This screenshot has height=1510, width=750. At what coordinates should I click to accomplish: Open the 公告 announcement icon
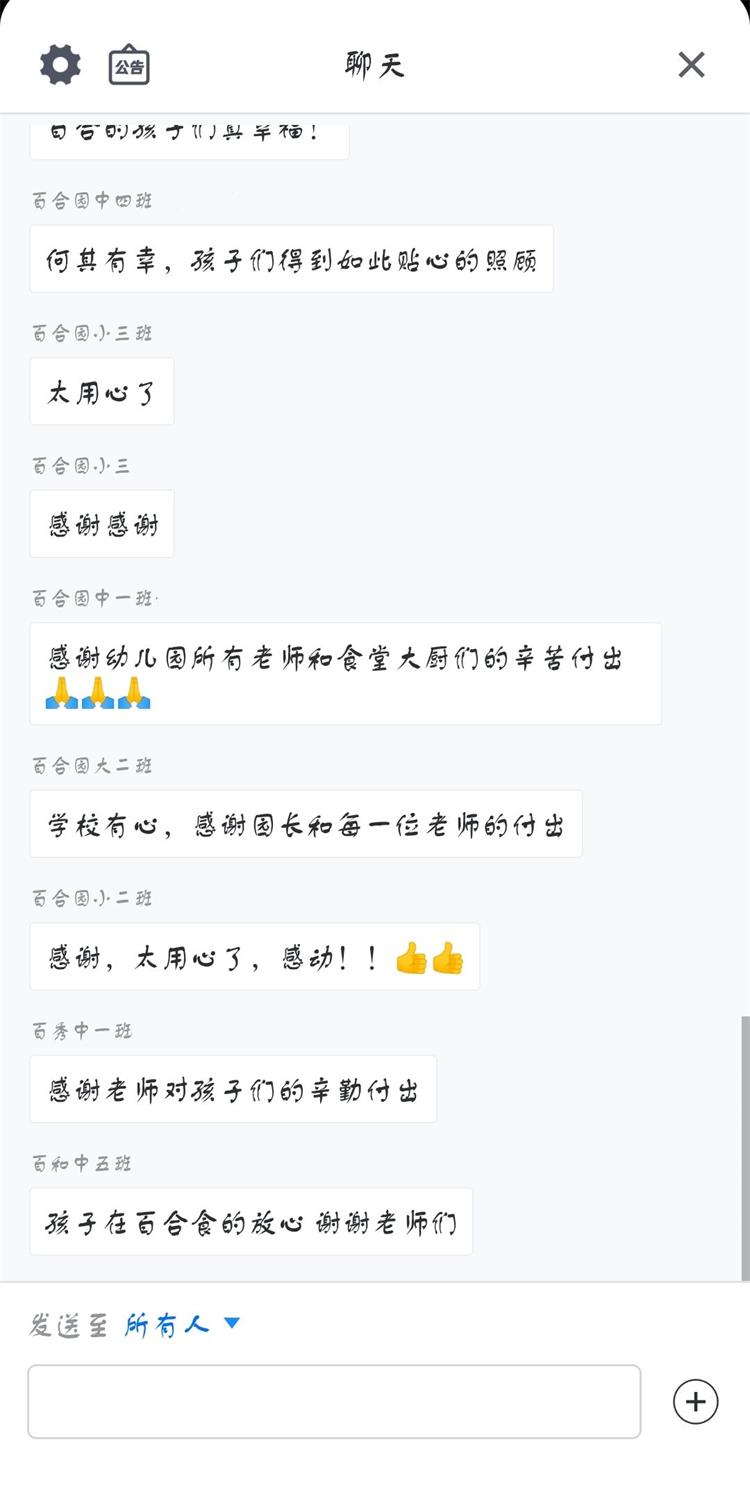click(129, 65)
